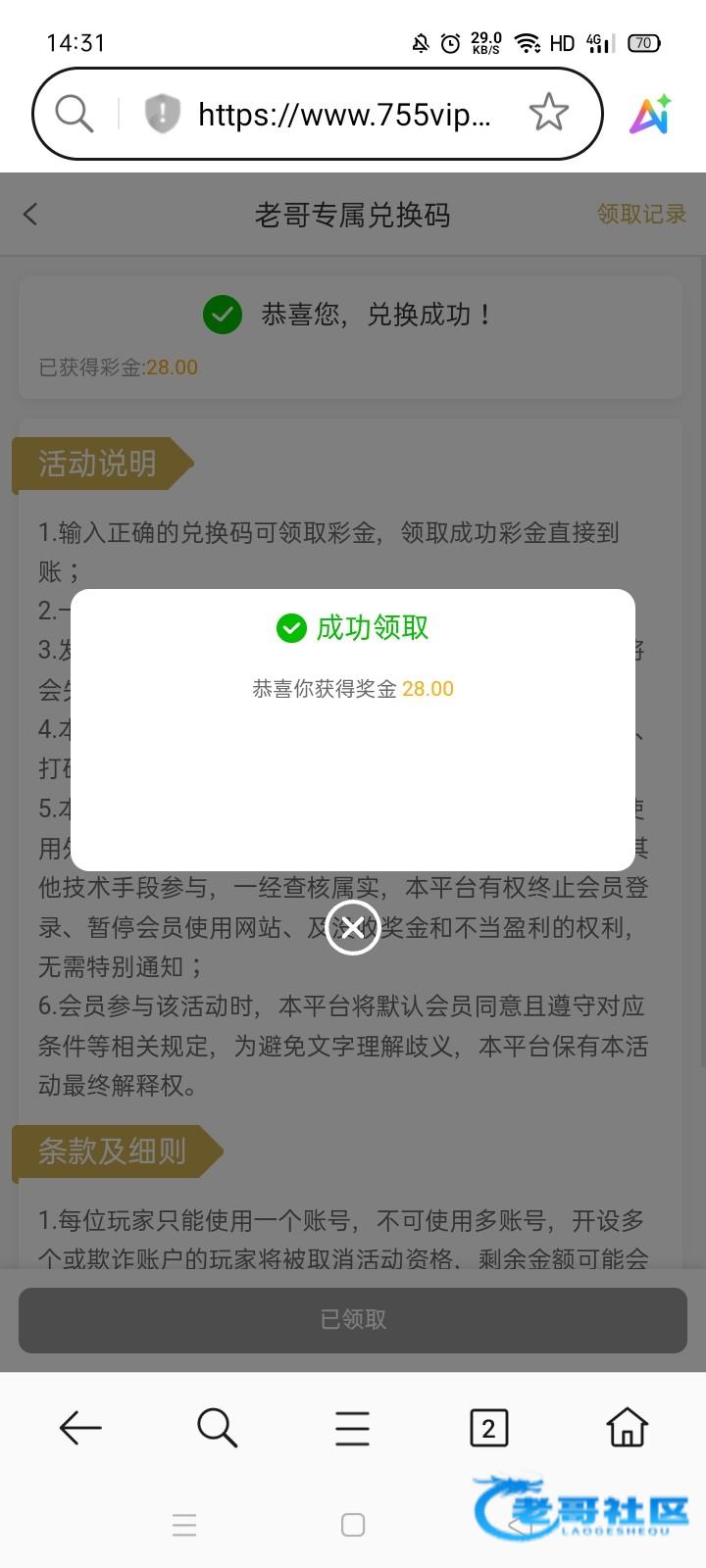Open browser search from bottom toolbar
Viewport: 706px width, 1568px height.
(217, 1428)
